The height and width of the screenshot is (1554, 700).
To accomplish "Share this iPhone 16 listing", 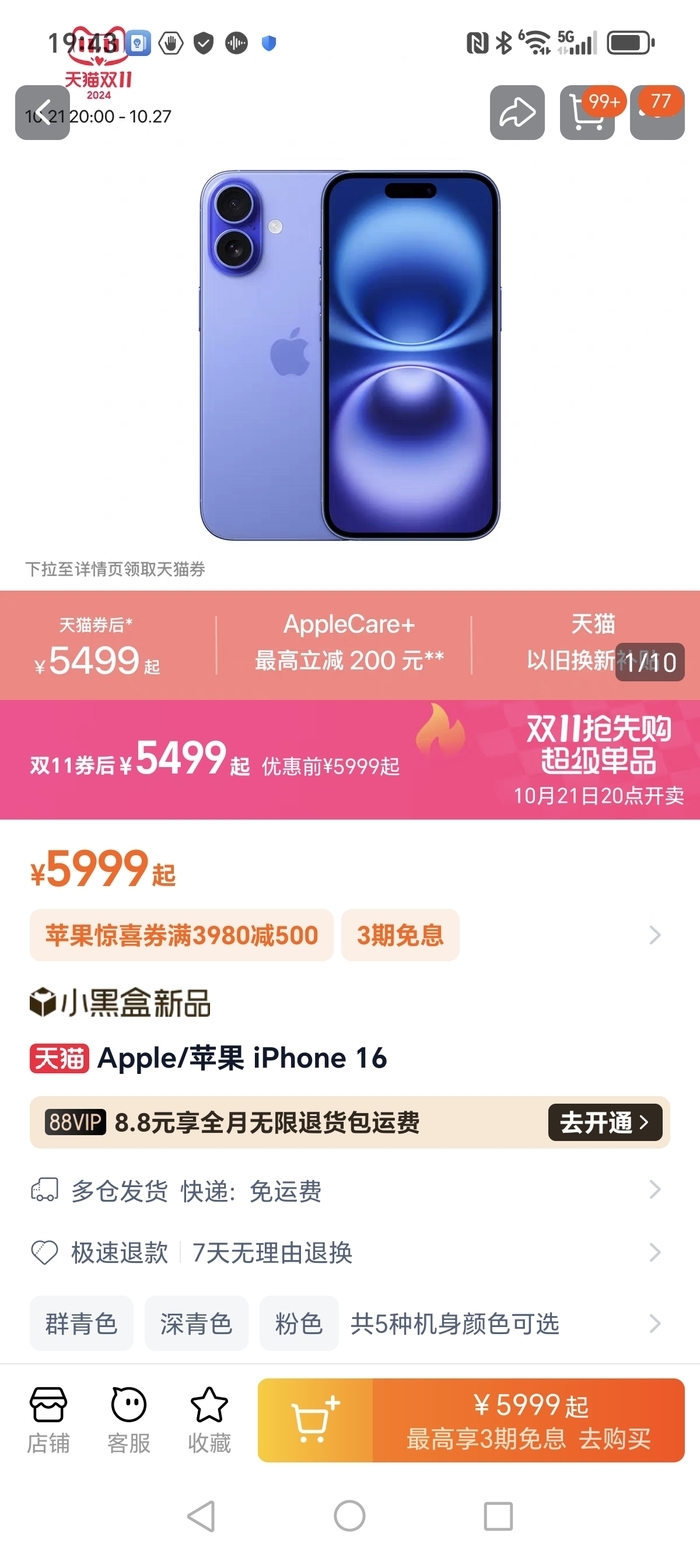I will click(517, 112).
